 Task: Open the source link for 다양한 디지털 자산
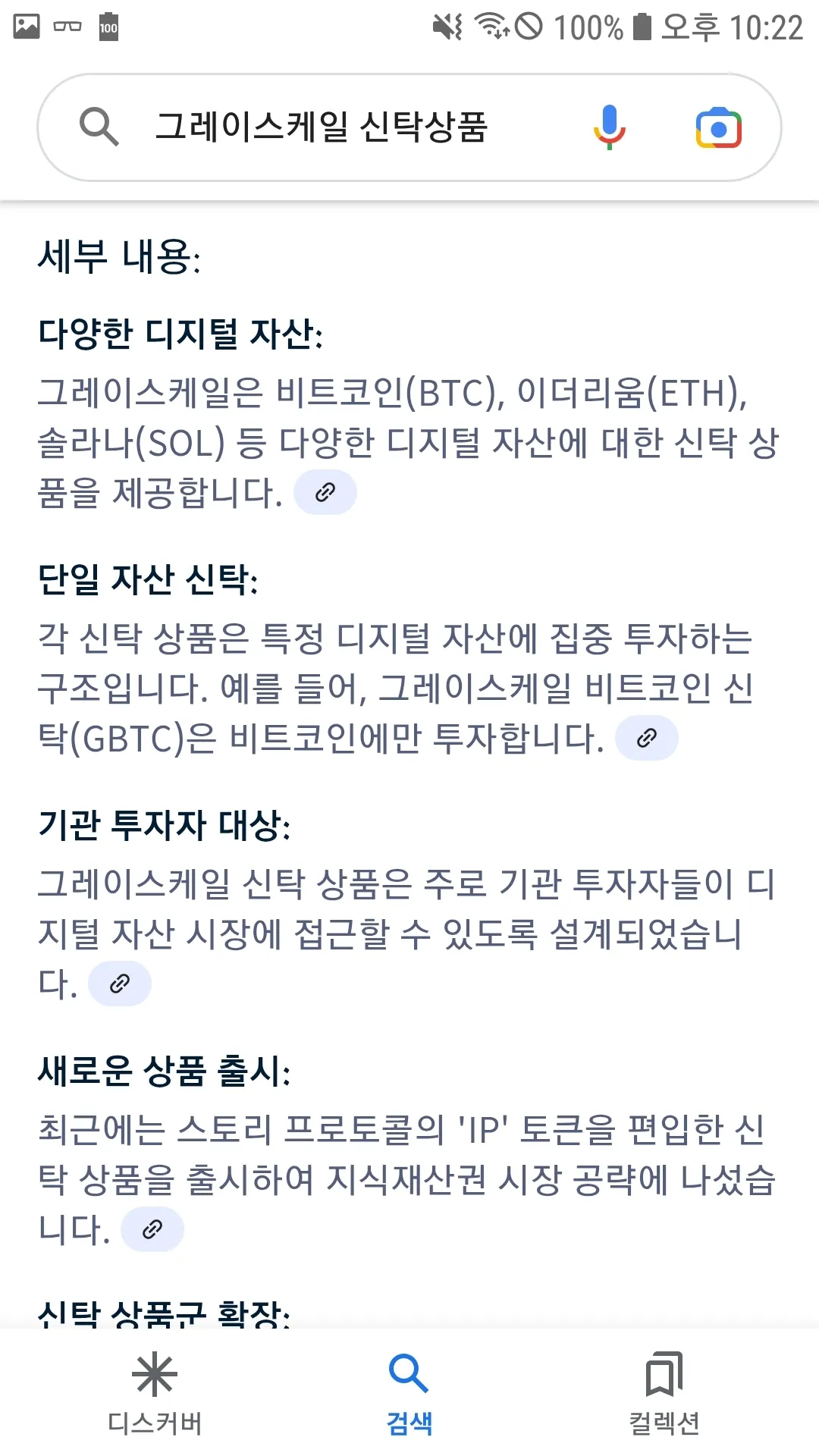pyautogui.click(x=325, y=492)
